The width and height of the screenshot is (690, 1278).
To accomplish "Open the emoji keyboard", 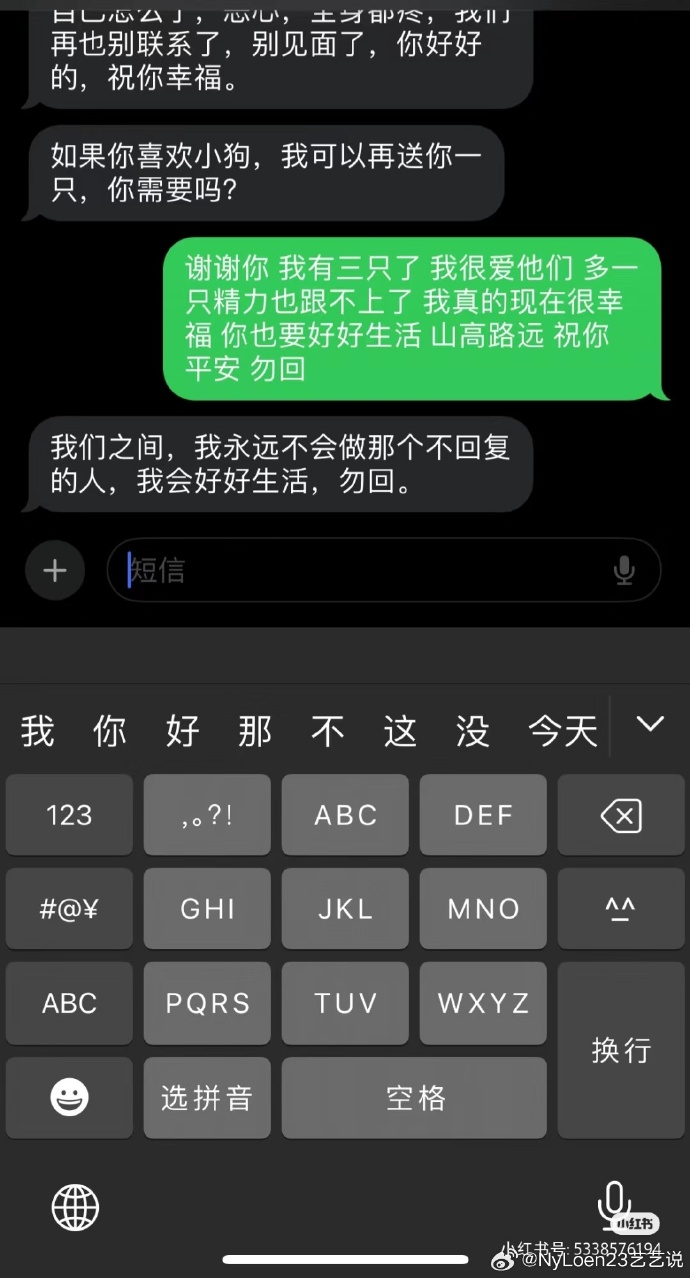I will pyautogui.click(x=69, y=1098).
